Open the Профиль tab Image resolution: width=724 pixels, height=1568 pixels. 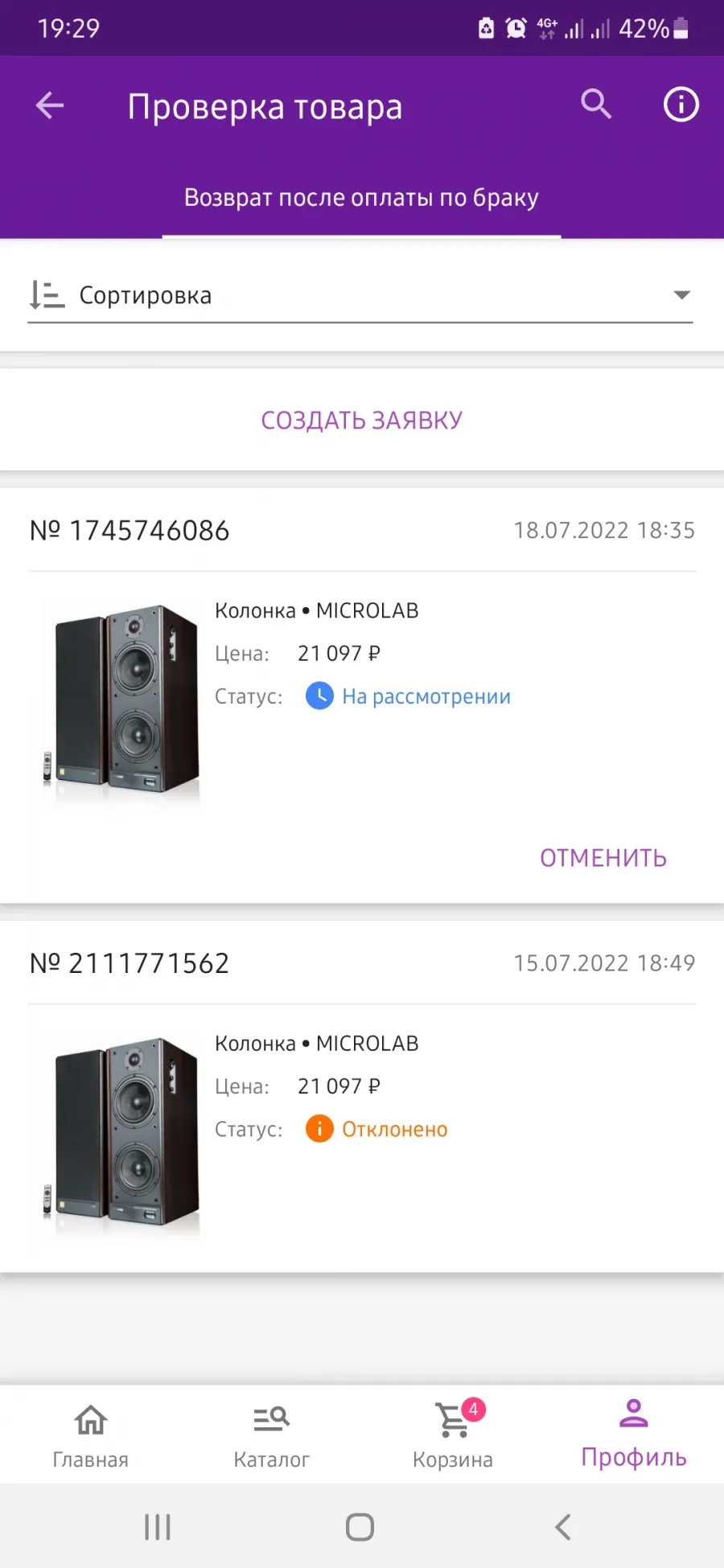(x=634, y=1436)
